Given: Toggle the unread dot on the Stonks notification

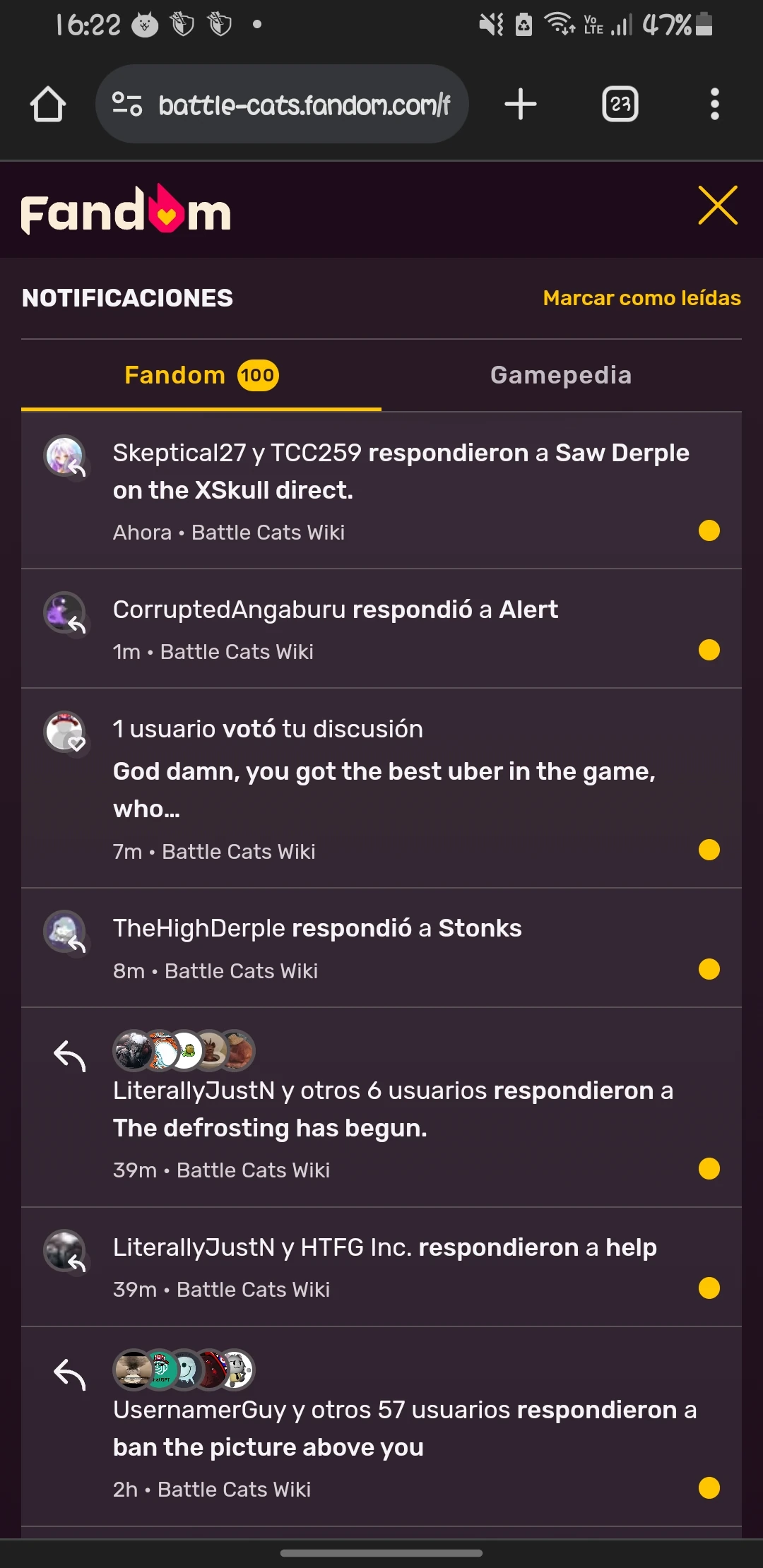Looking at the screenshot, I should (709, 970).
